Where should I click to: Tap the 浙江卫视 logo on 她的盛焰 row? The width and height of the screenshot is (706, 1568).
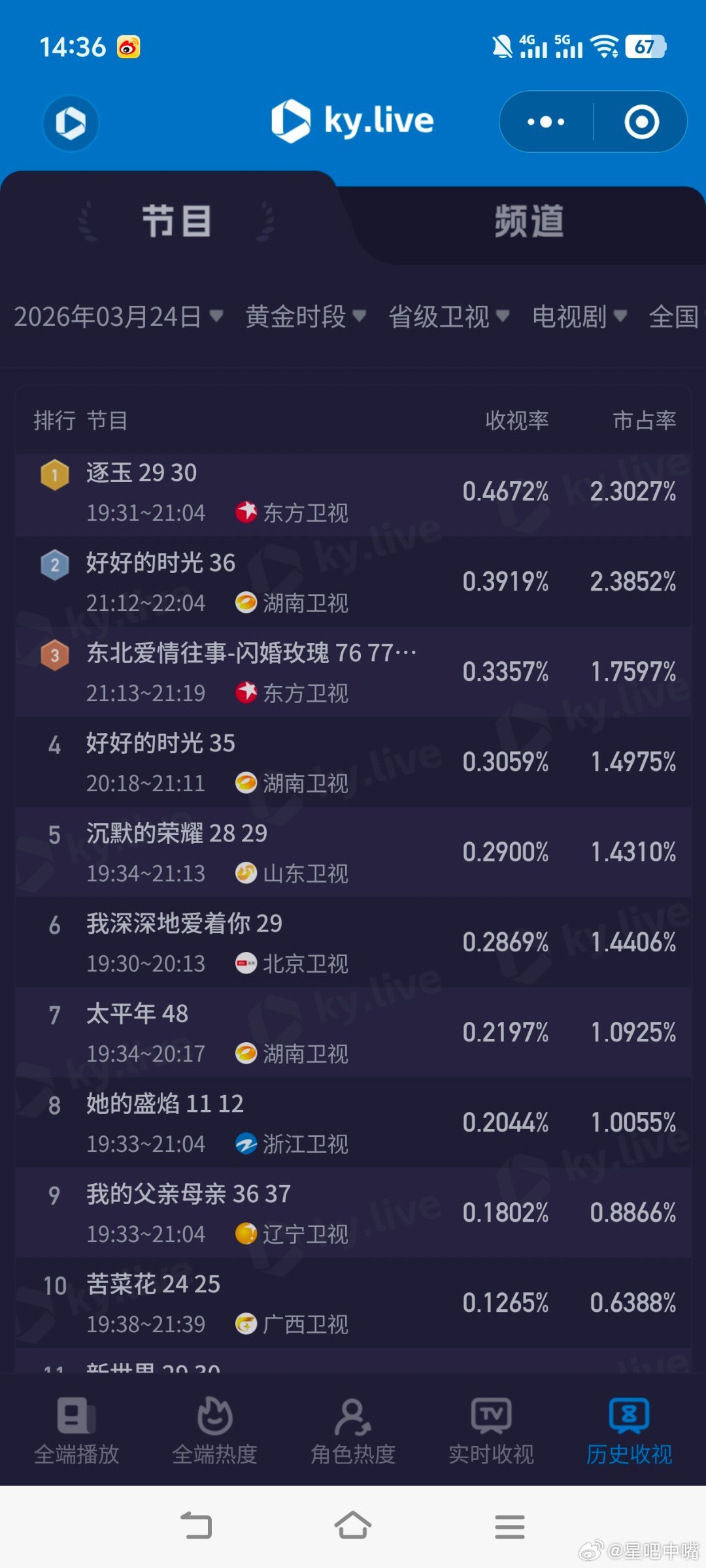[247, 1144]
